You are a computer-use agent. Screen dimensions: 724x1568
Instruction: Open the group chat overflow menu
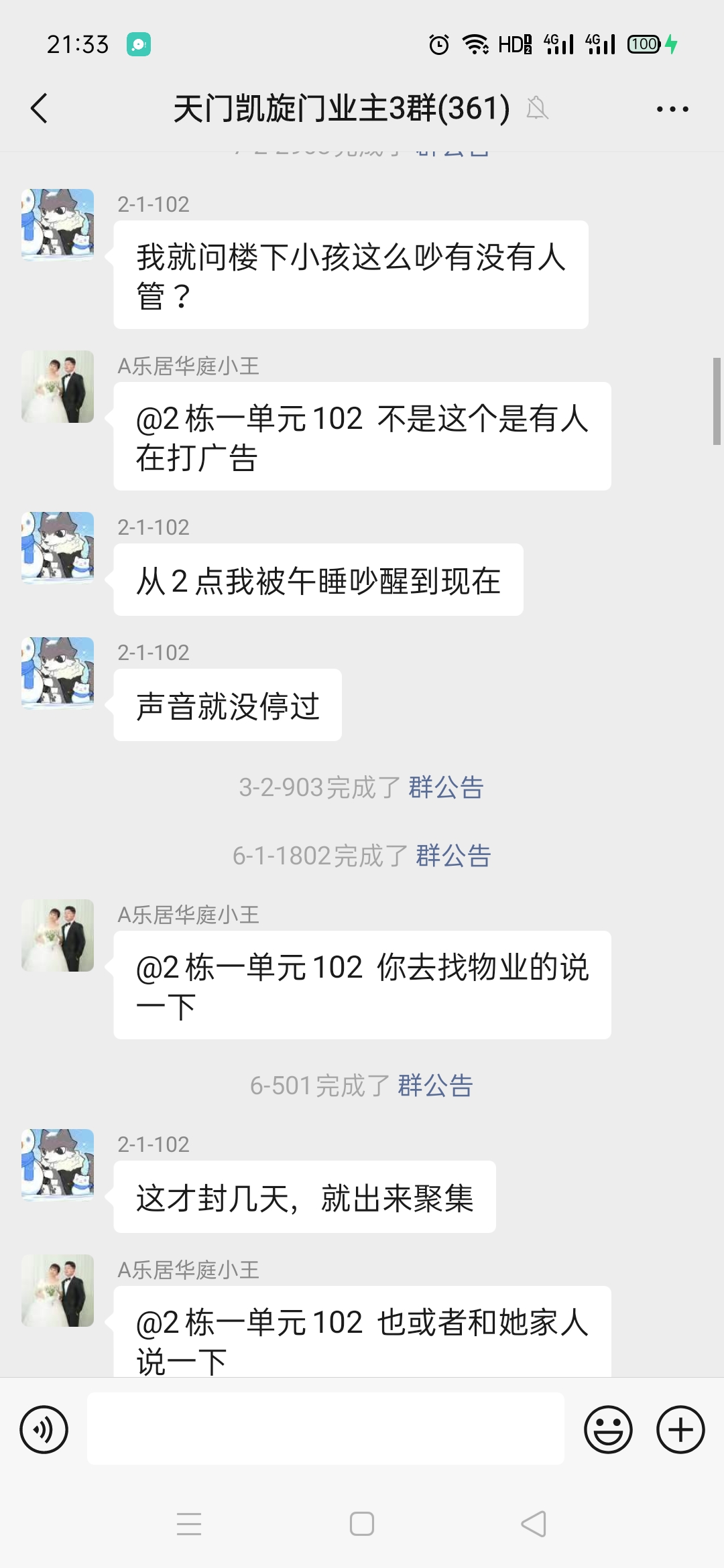672,109
